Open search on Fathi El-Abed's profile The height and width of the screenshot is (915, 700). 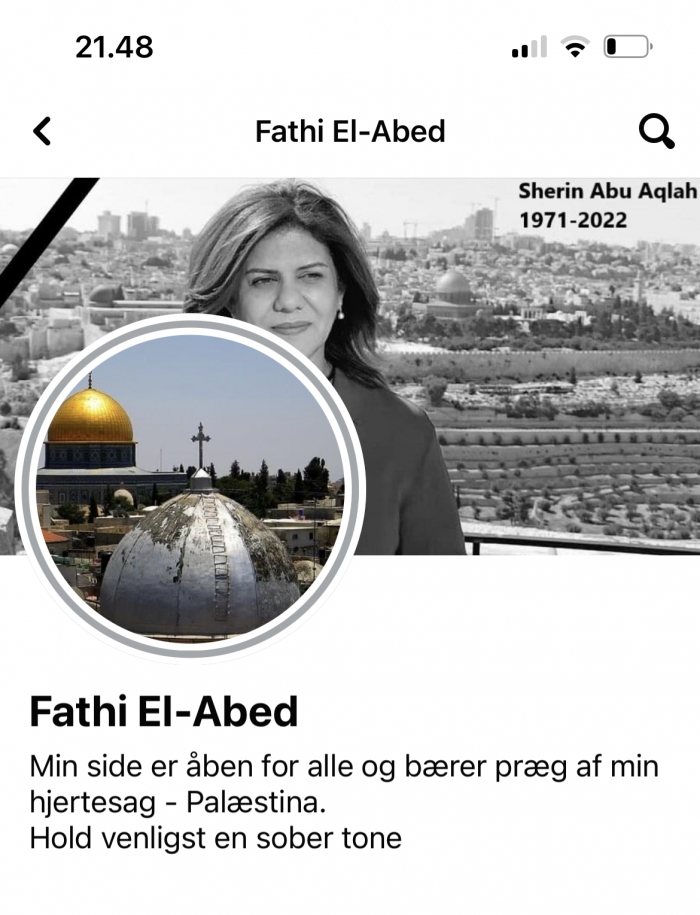point(656,131)
